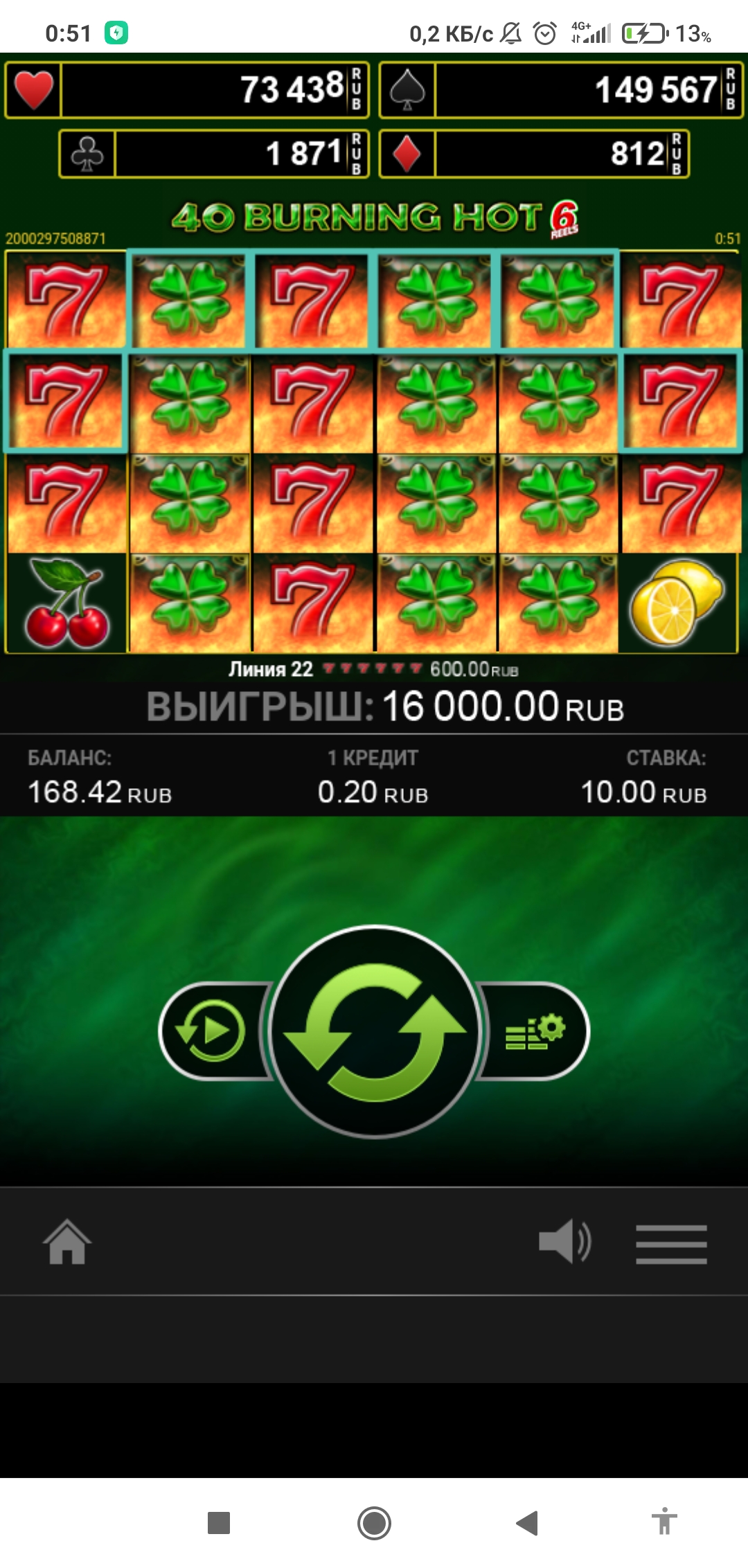Open the bet settings button
This screenshot has height=1568, width=748.
click(x=535, y=1032)
